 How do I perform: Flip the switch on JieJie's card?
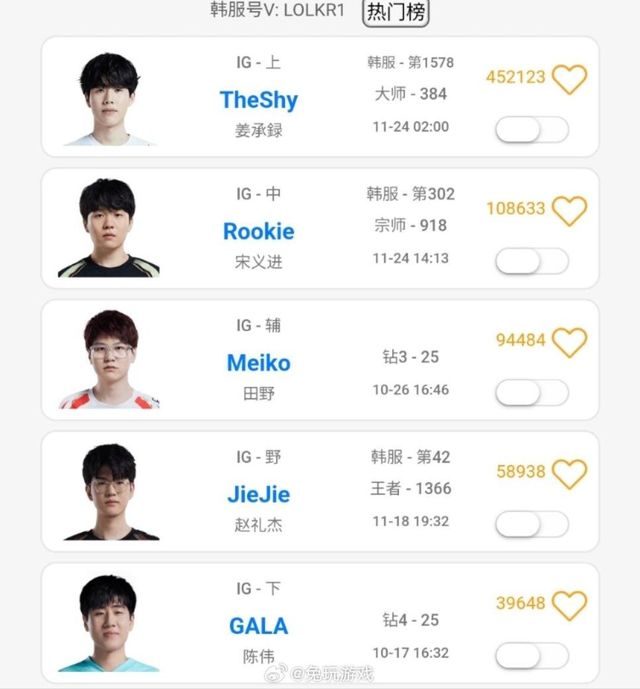531,524
